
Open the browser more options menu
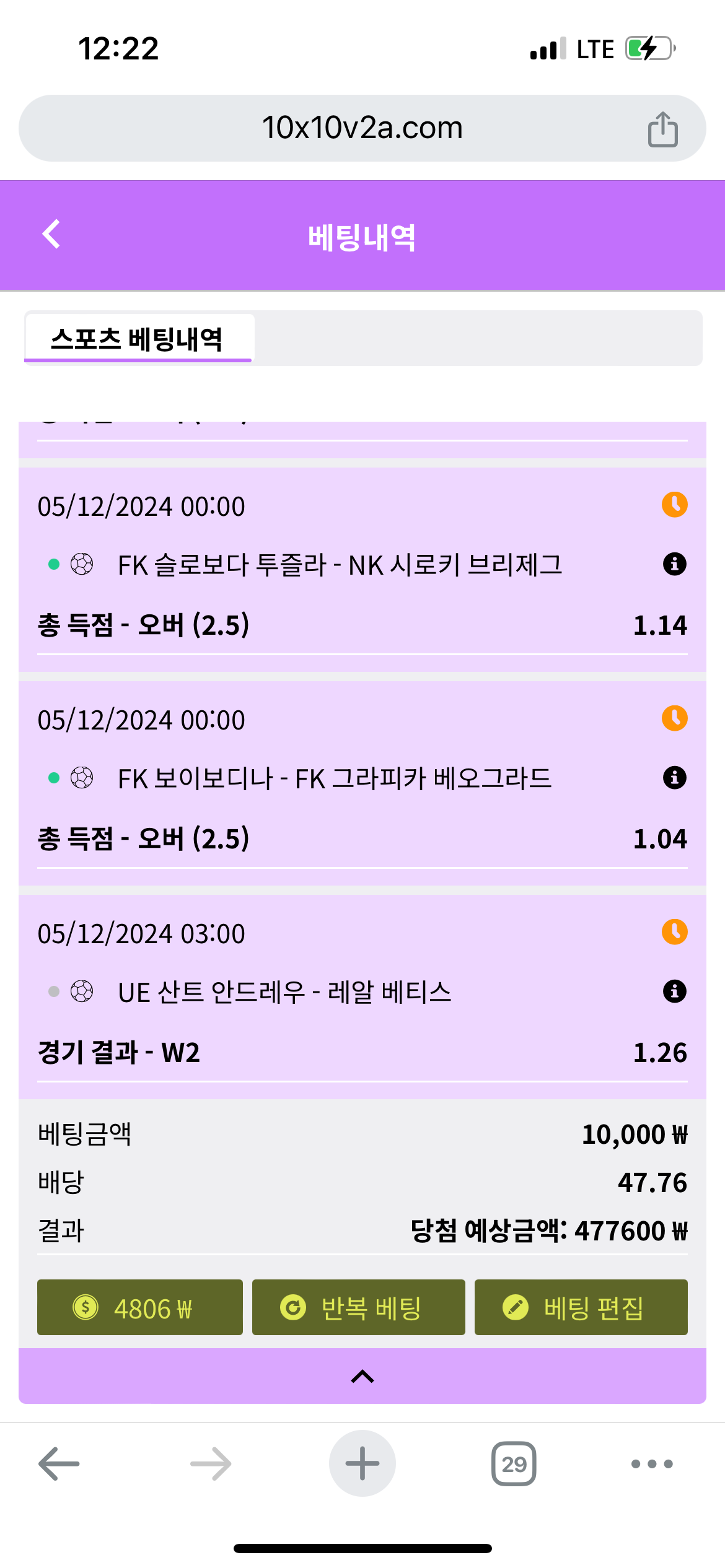pyautogui.click(x=651, y=1463)
